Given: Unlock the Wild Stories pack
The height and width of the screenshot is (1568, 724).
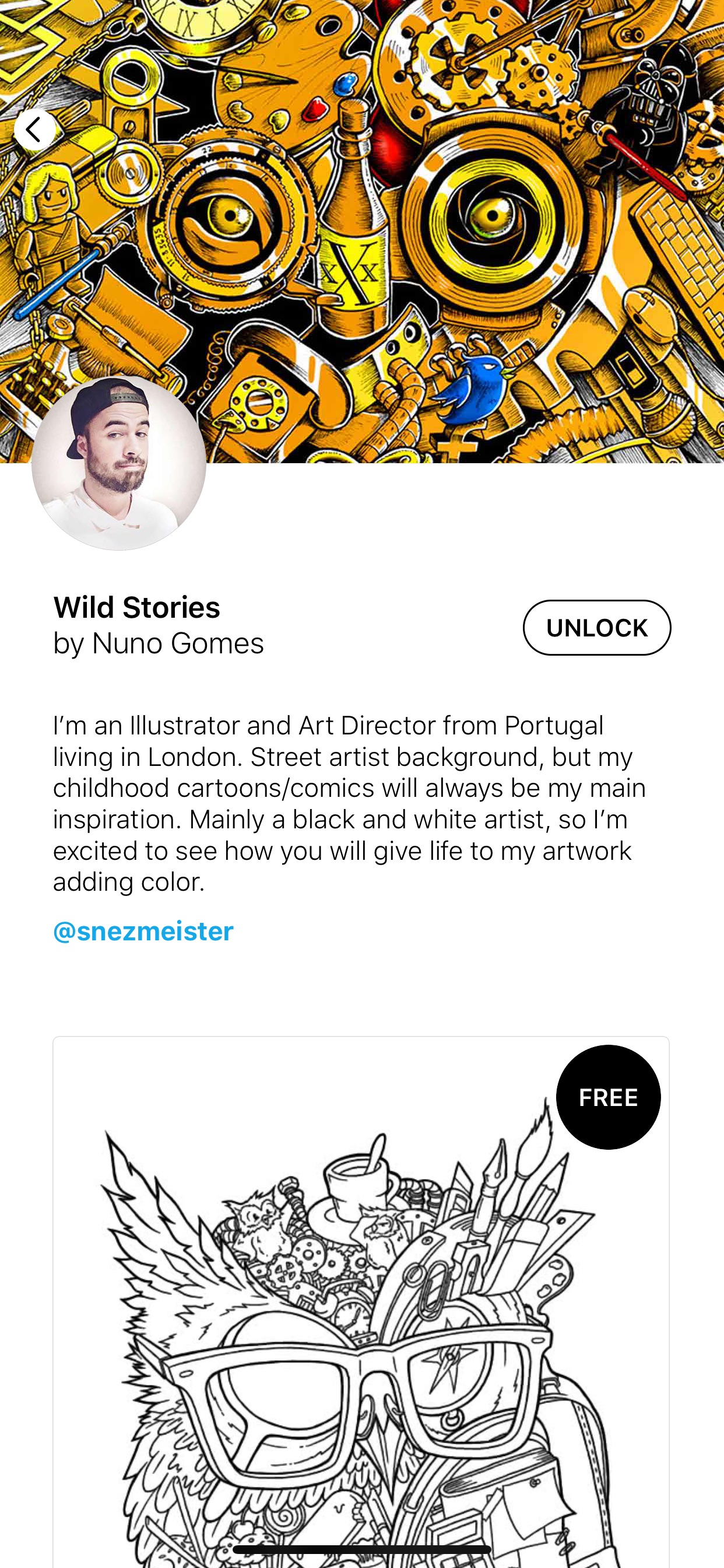Looking at the screenshot, I should 596,628.
